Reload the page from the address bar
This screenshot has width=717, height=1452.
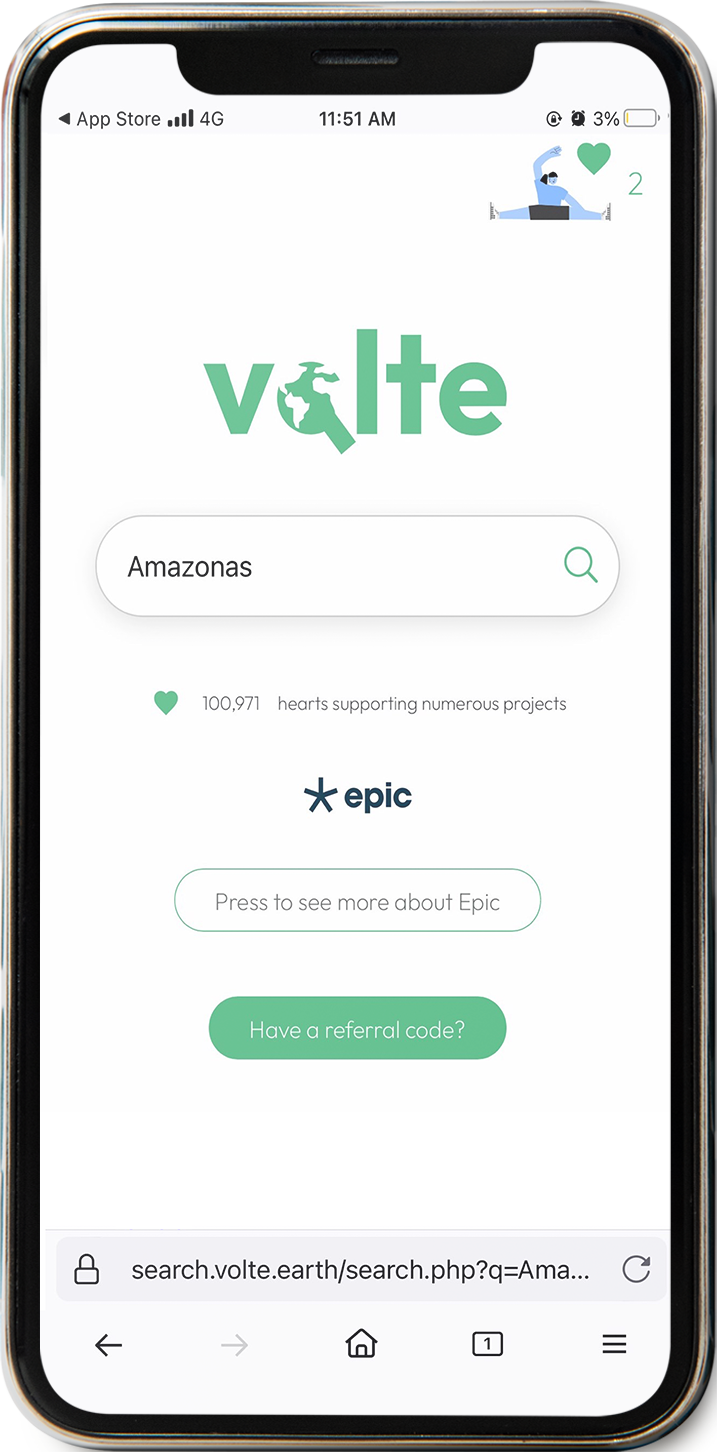pos(636,1270)
